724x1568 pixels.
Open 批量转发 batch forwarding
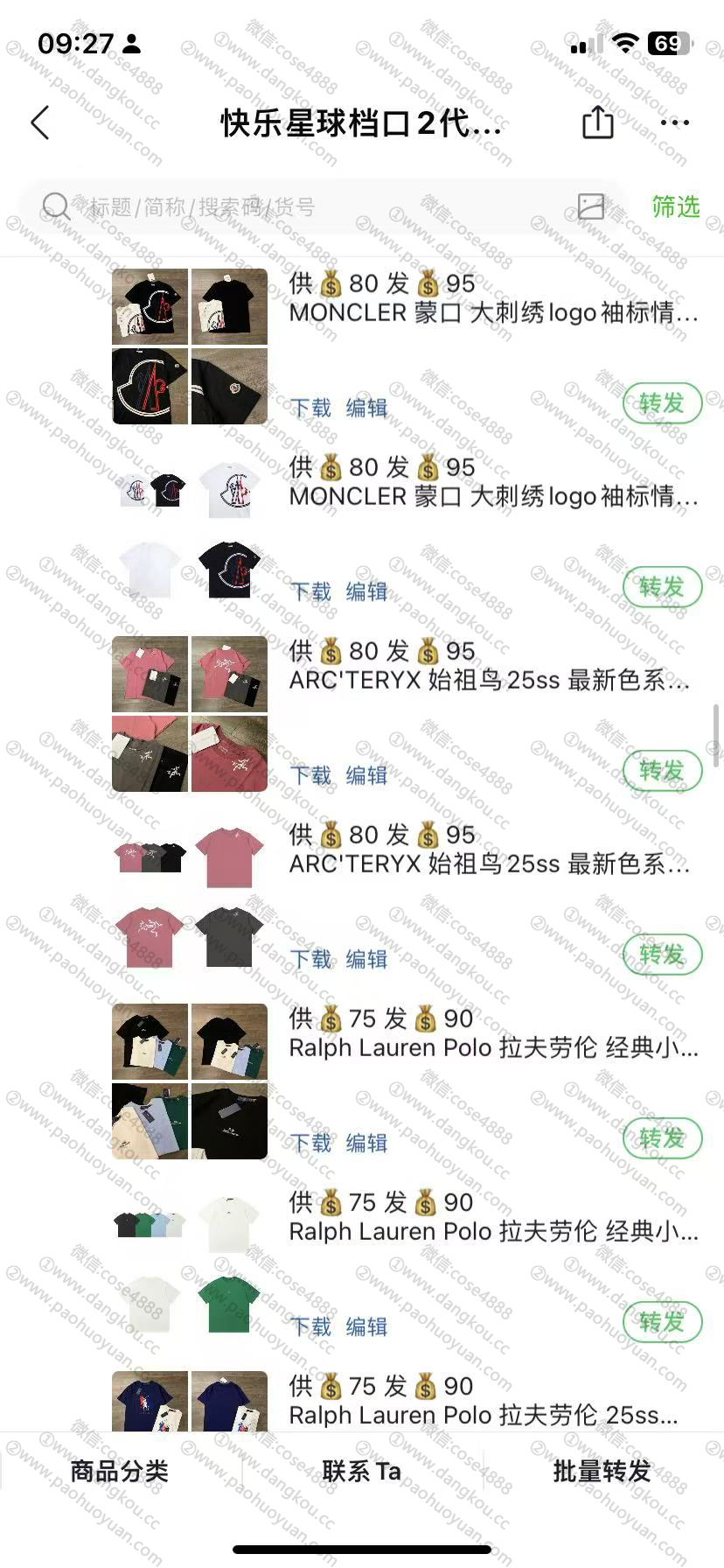pos(602,1471)
